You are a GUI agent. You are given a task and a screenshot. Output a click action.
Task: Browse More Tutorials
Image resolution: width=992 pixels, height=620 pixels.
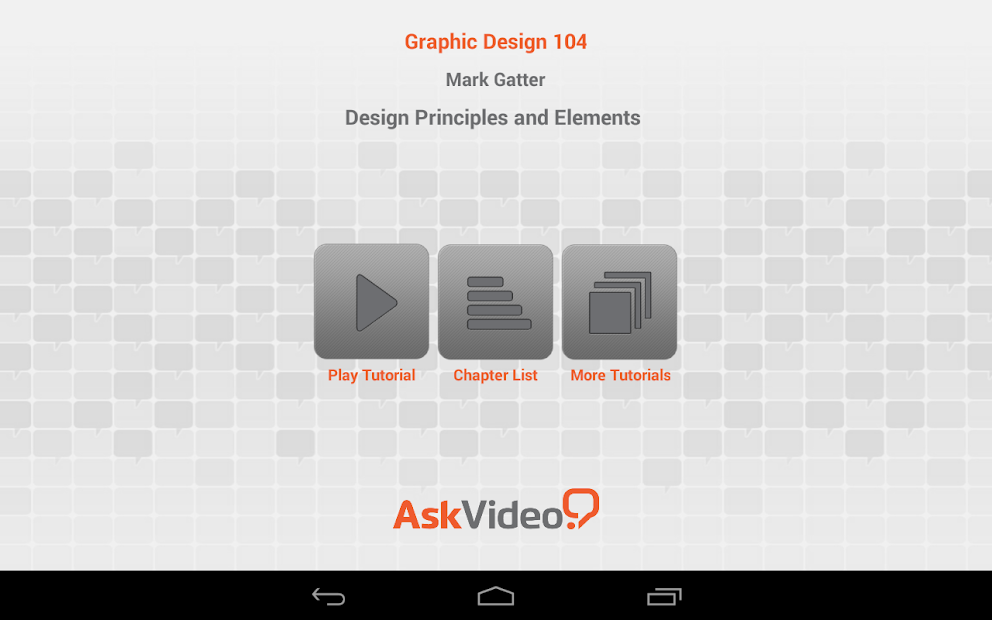tap(619, 302)
